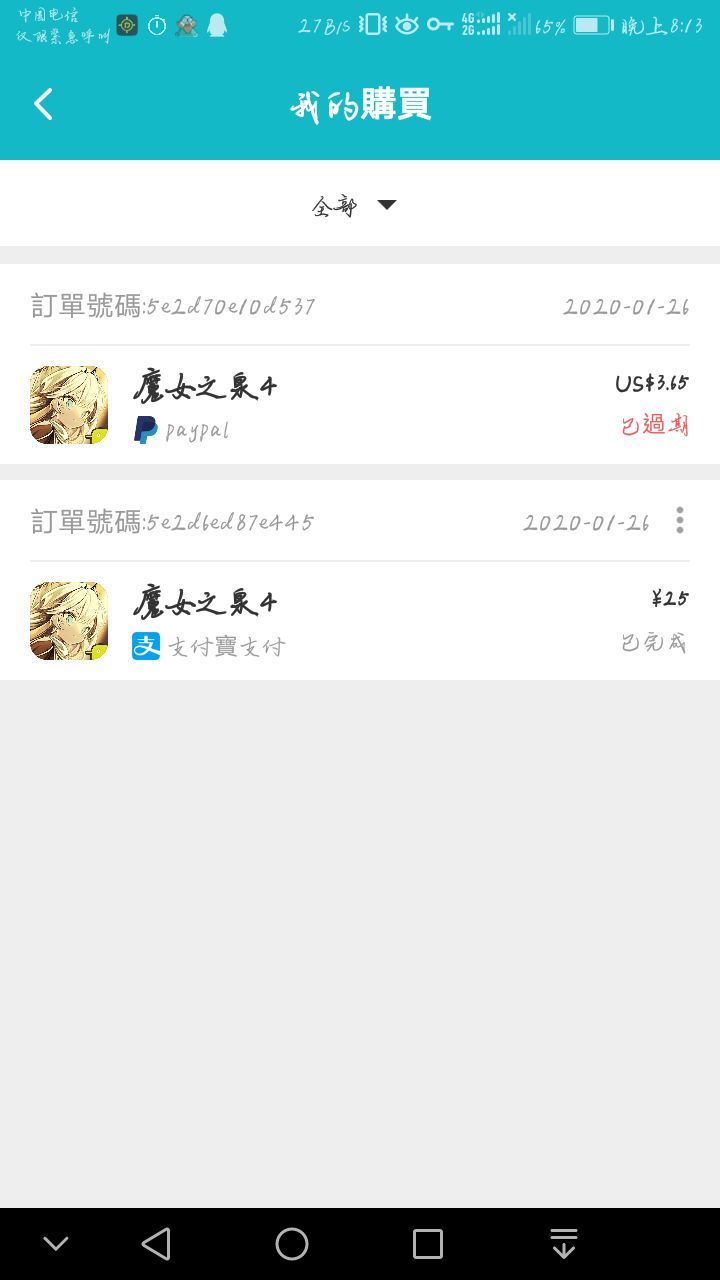The width and height of the screenshot is (720, 1280).
Task: Tap the back arrow on the 我的購買 header
Action: pos(42,103)
